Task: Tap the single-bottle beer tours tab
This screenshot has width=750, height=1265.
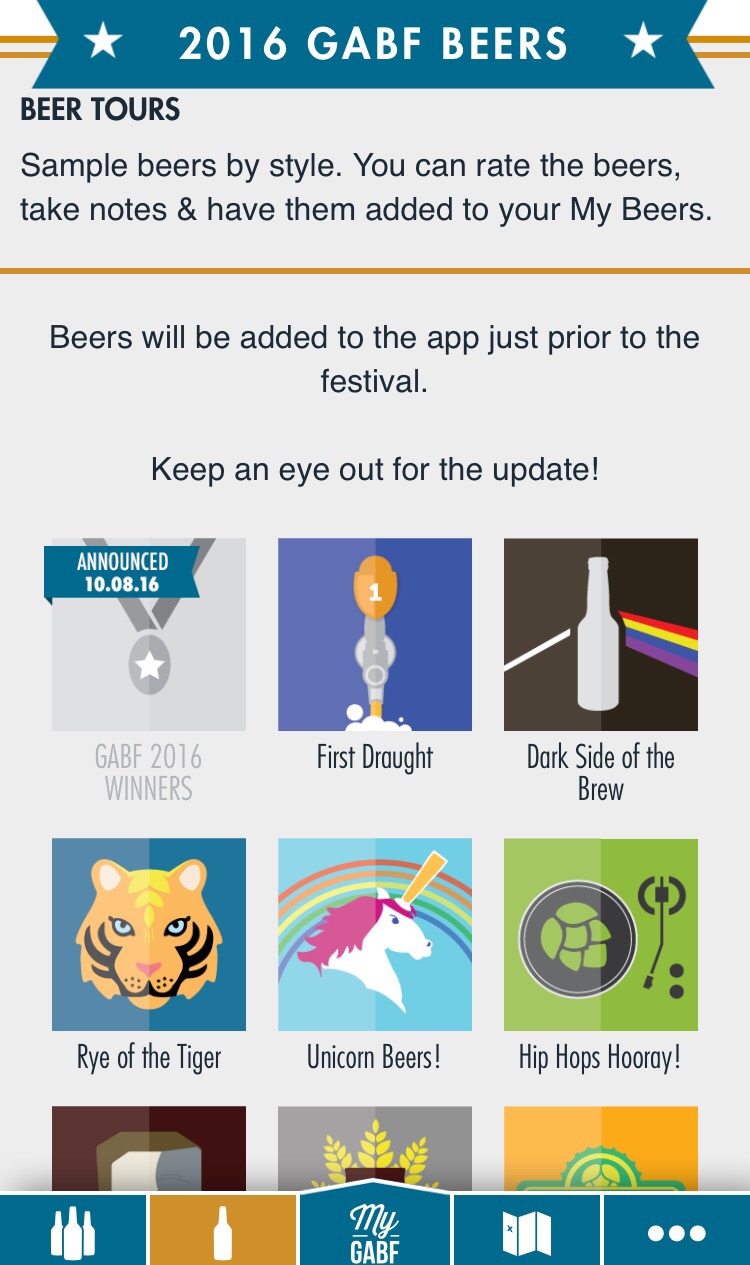Action: 223,1231
